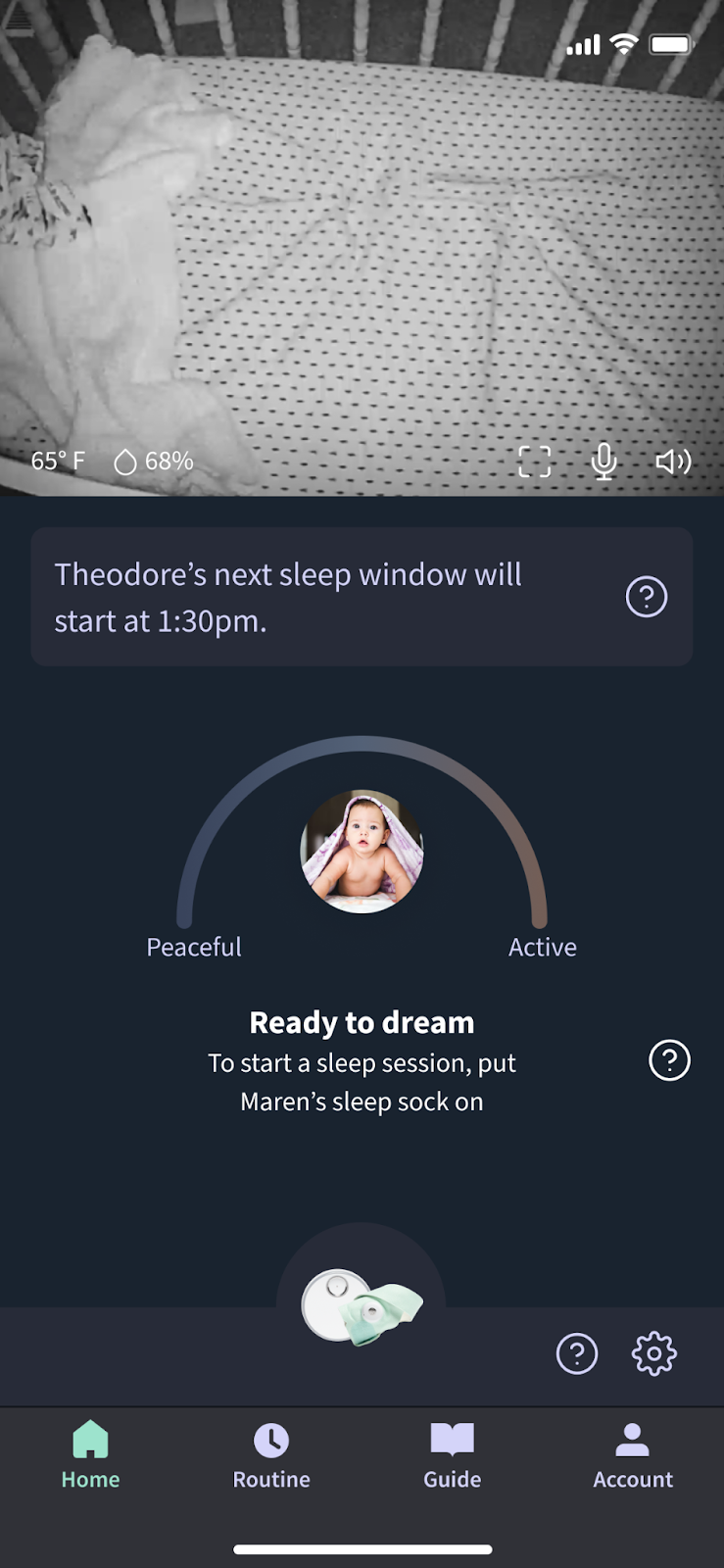Switch to the Home tab
724x1568 pixels.
pos(90,1456)
